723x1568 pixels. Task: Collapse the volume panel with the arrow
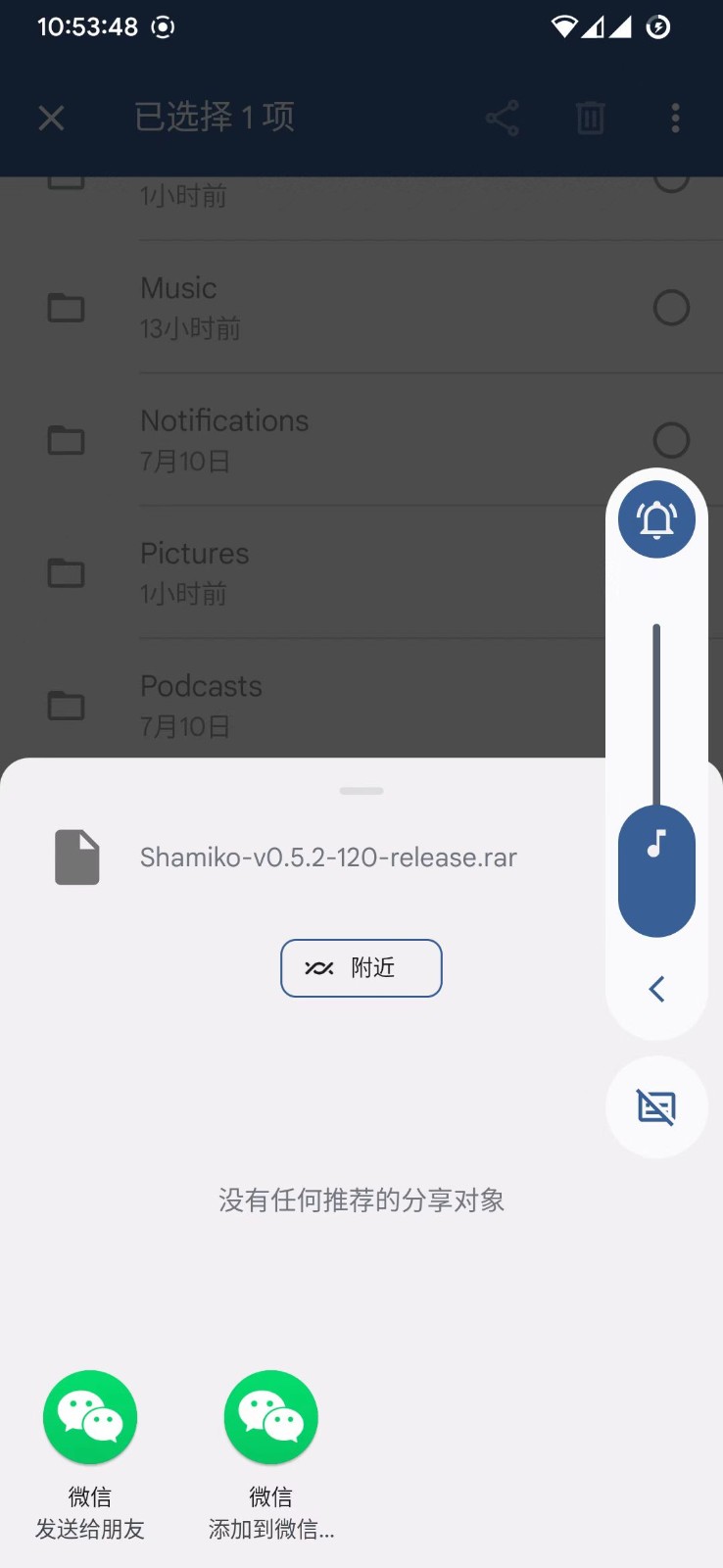pyautogui.click(x=656, y=989)
